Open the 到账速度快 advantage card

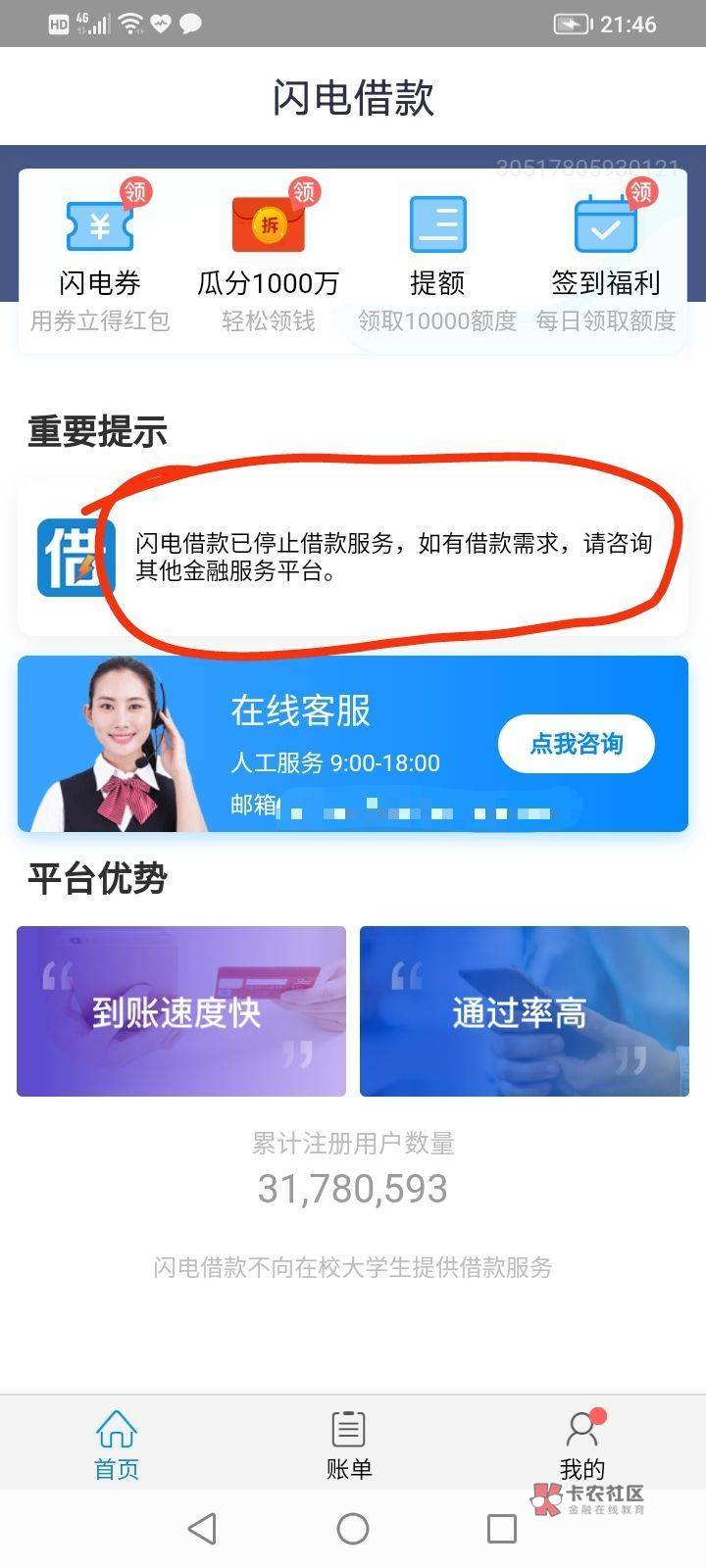point(181,1011)
